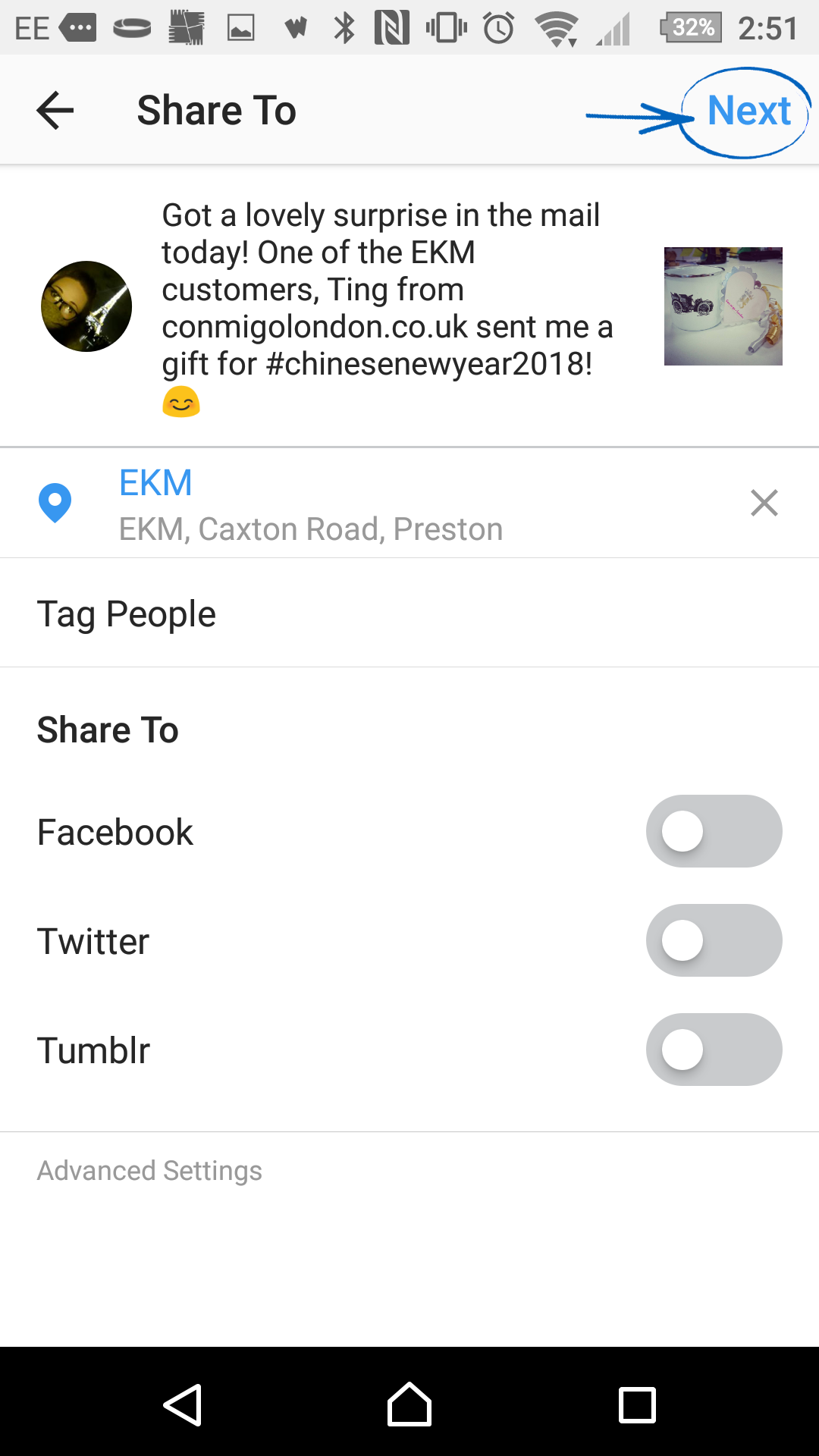Click the Bluetooth icon in the status bar
This screenshot has width=819, height=1456.
click(343, 27)
